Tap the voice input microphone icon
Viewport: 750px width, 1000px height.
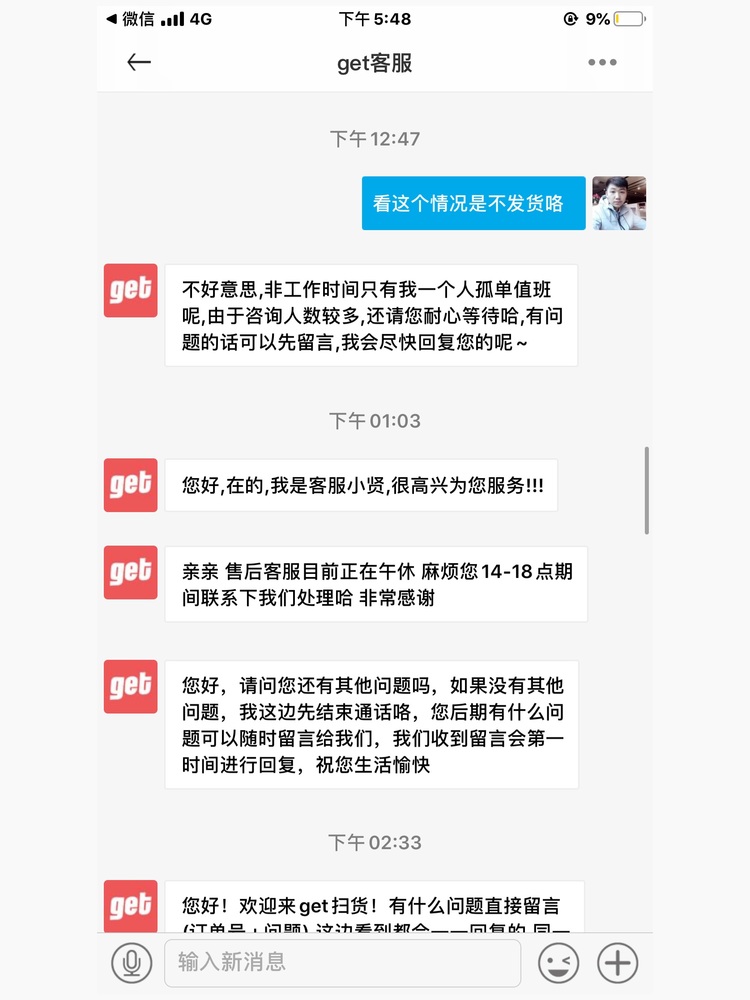click(131, 963)
